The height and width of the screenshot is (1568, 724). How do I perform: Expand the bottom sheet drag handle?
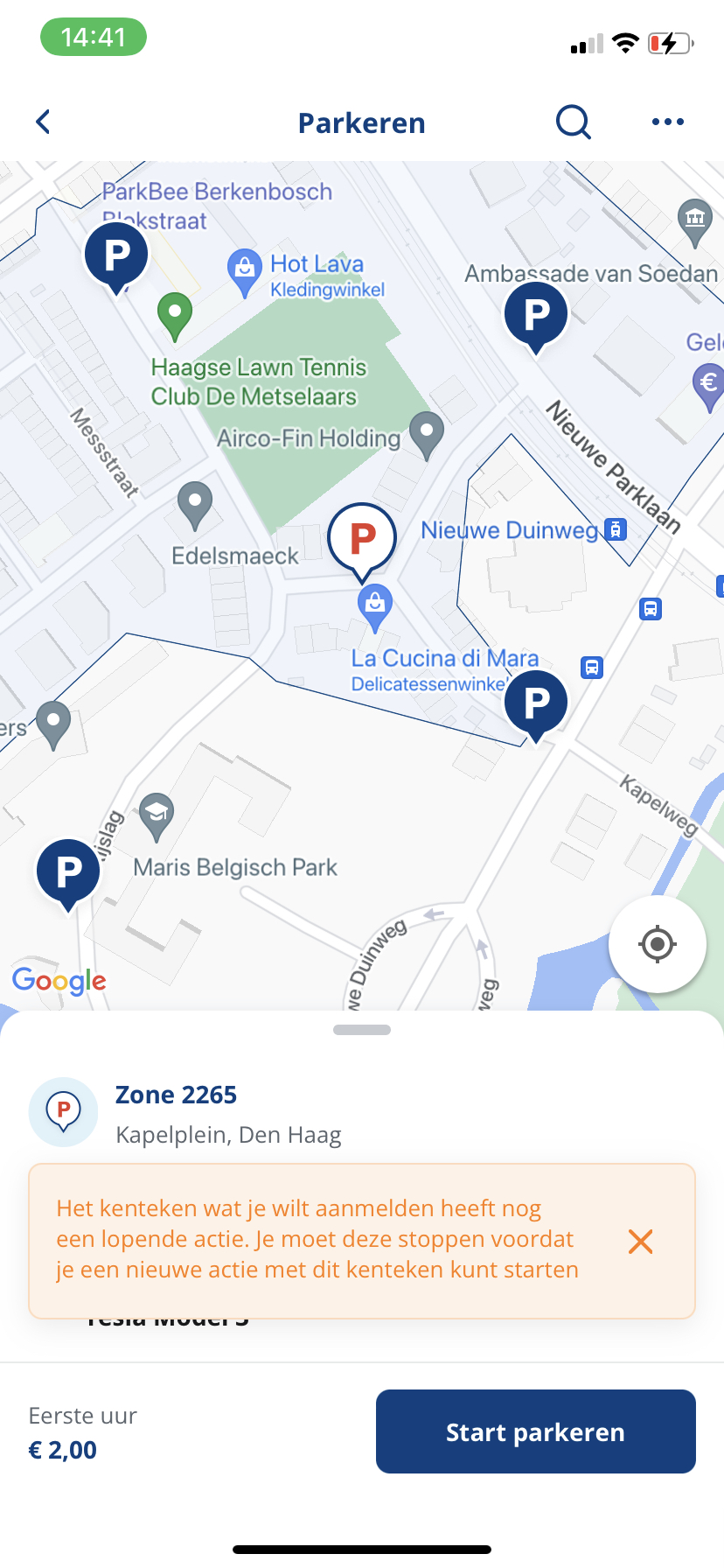[x=362, y=1030]
